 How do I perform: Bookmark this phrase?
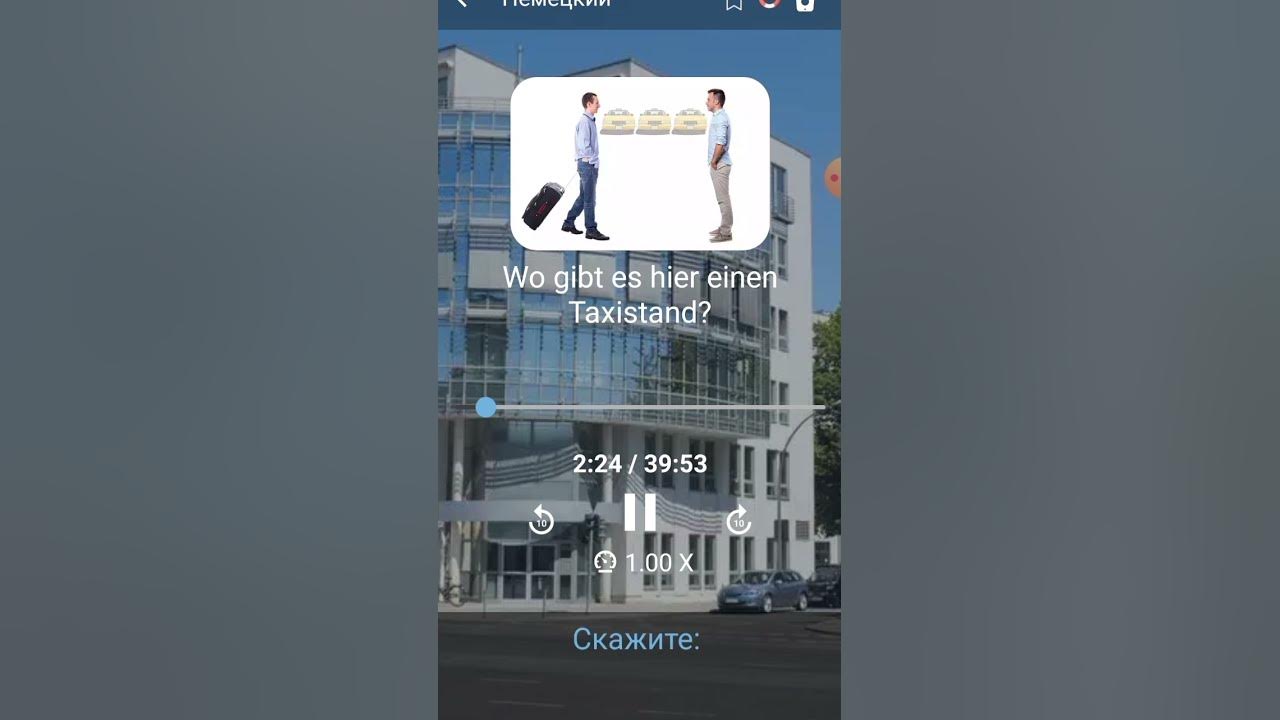(734, 4)
